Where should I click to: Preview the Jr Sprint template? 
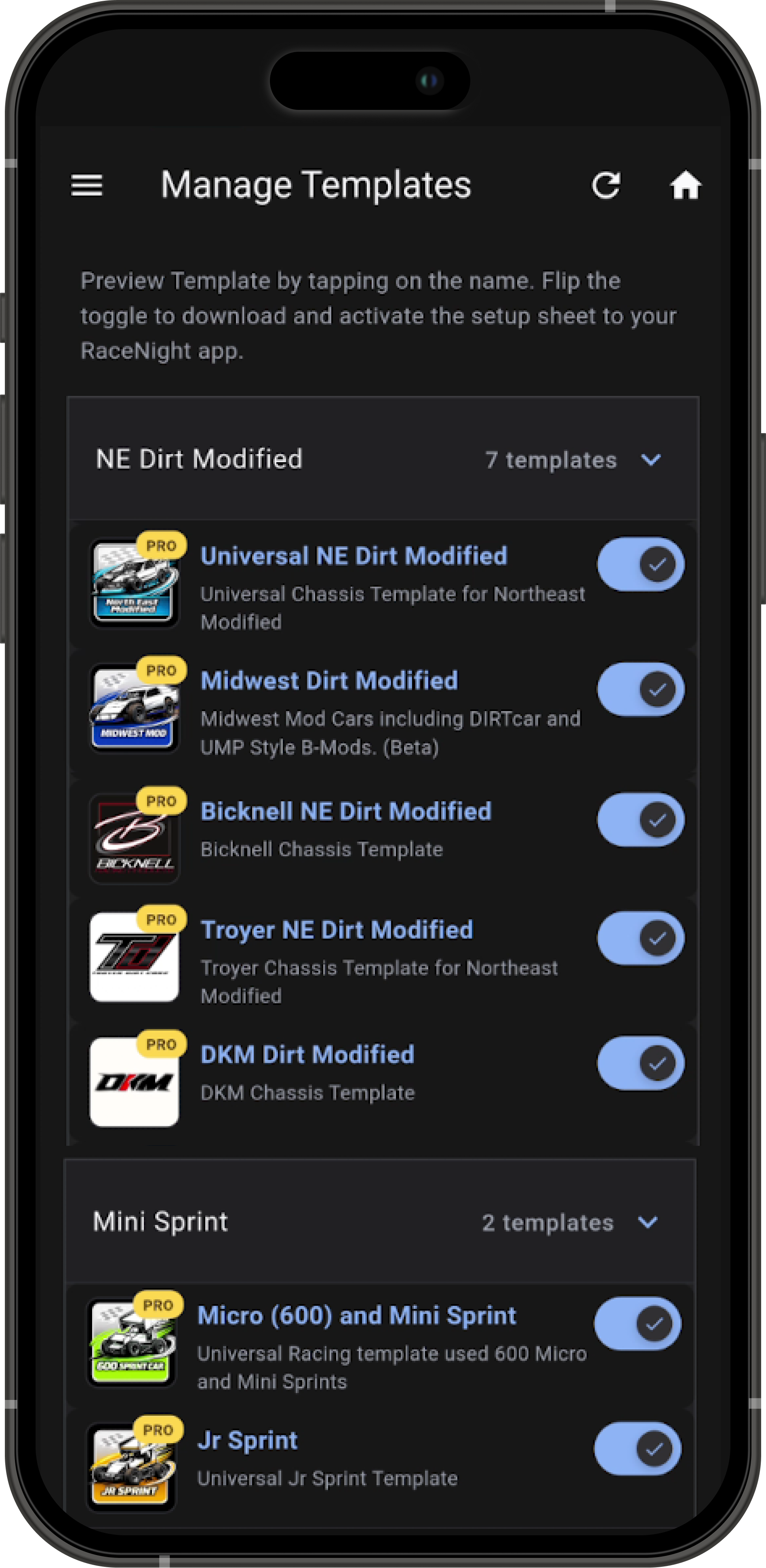tap(248, 1440)
